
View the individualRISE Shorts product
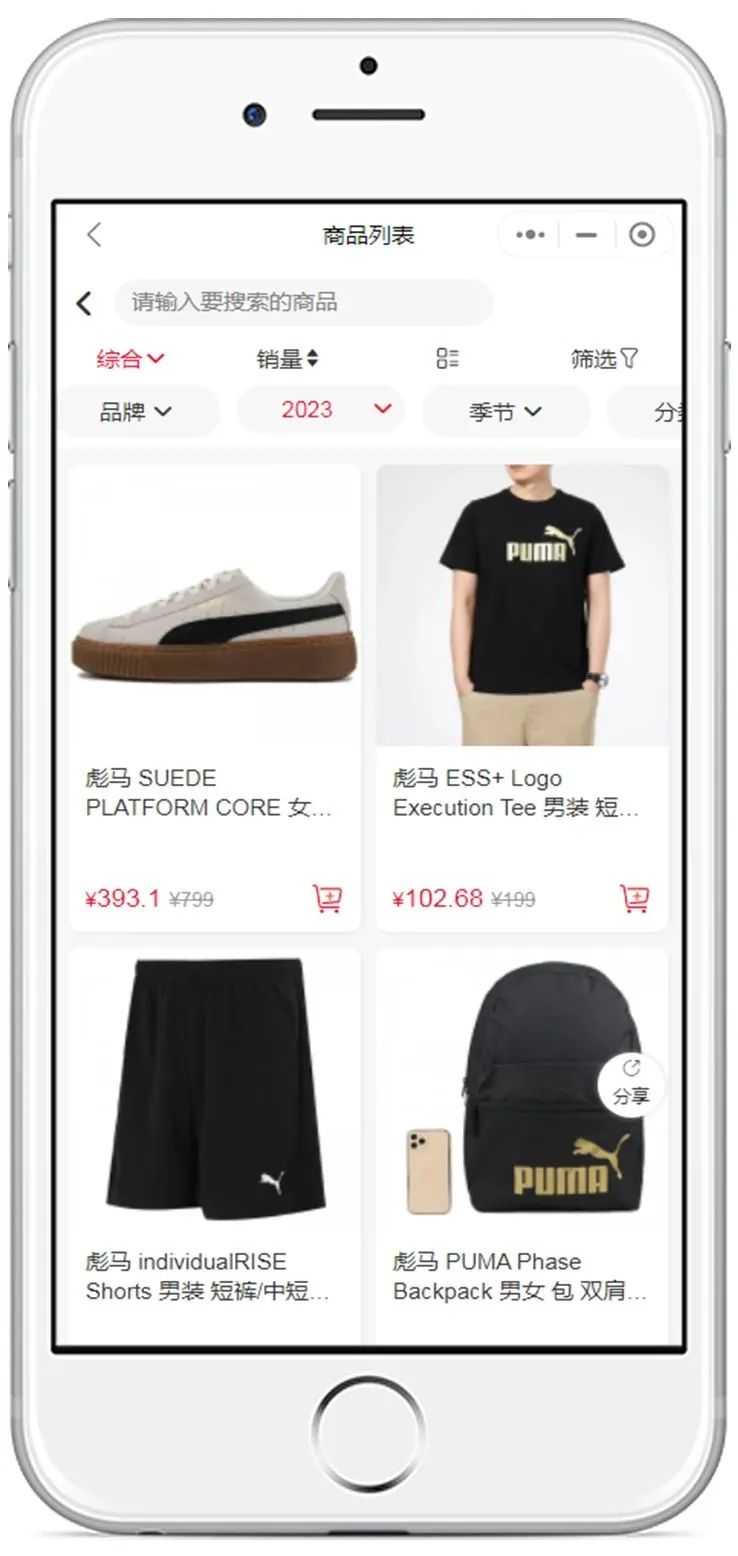[214, 1120]
